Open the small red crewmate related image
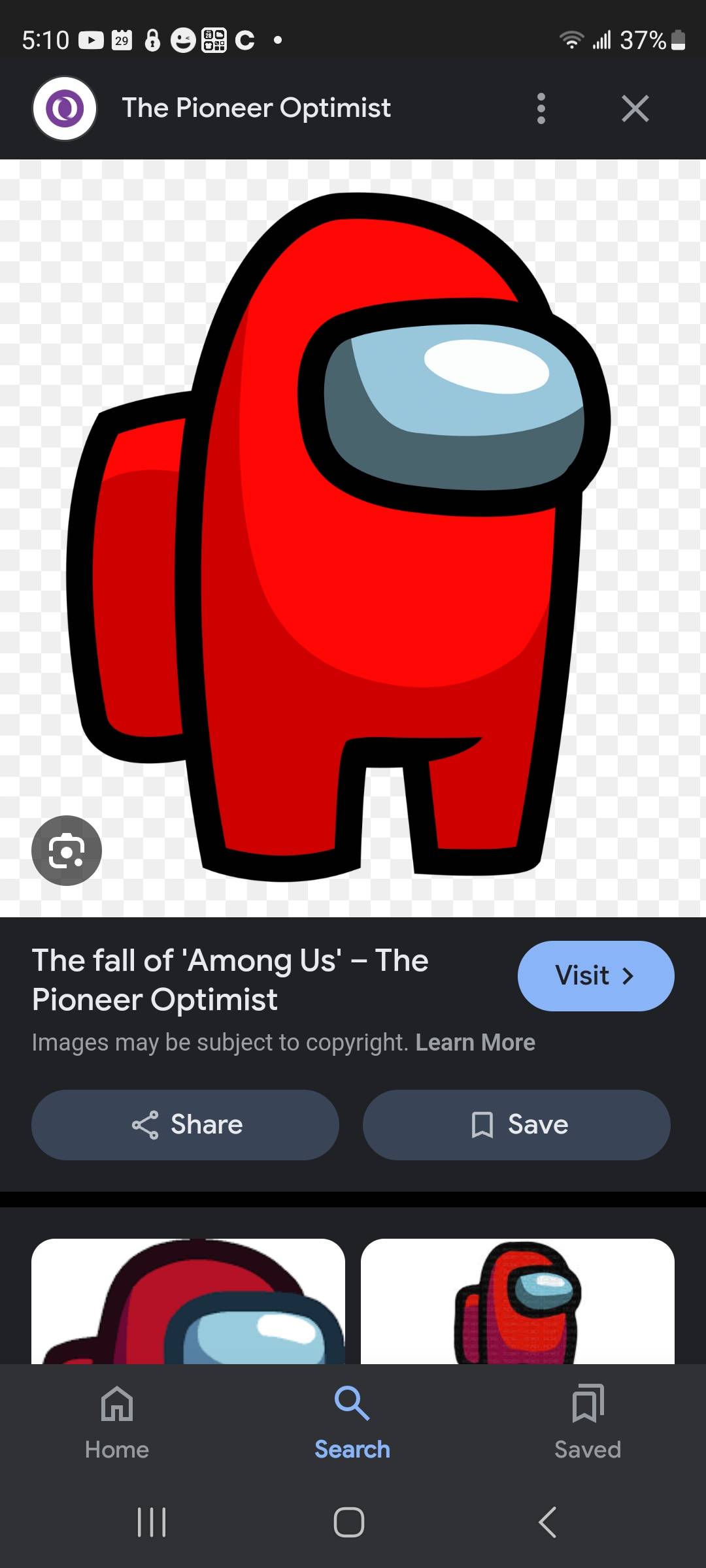The image size is (706, 1568). pos(518,1301)
